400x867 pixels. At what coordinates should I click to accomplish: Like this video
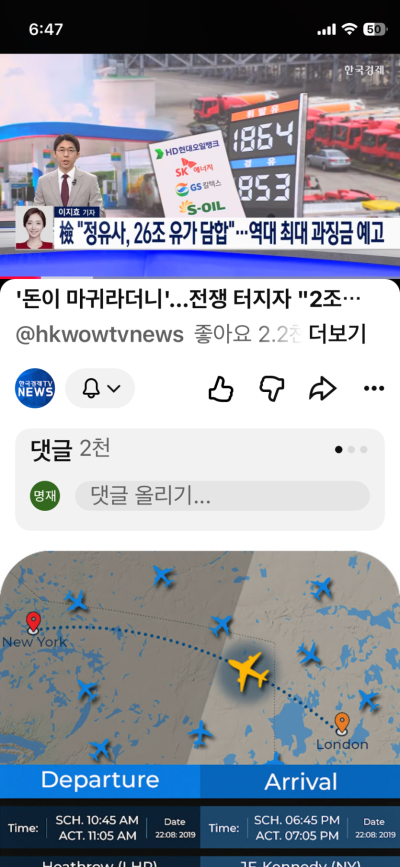pos(221,389)
